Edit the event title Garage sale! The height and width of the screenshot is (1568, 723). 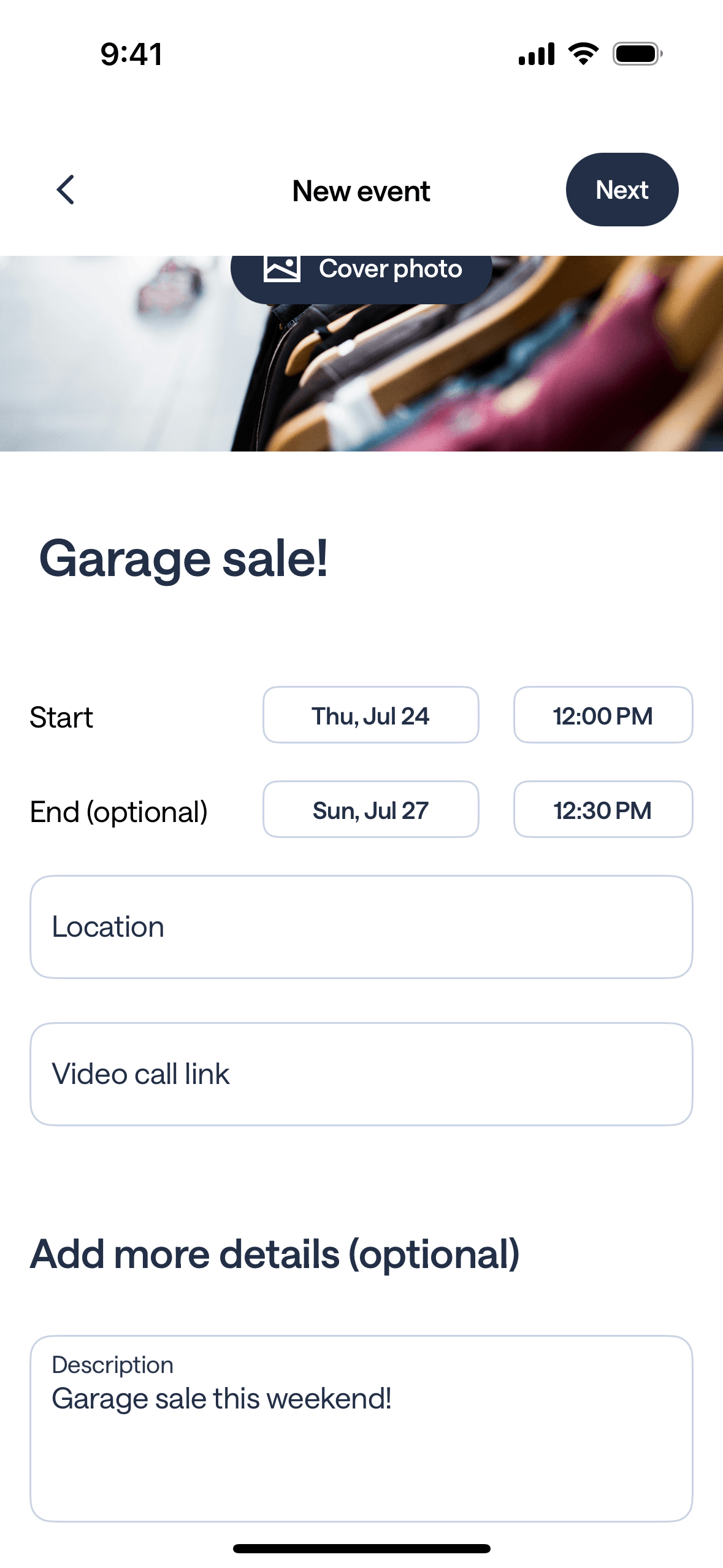[x=184, y=558]
